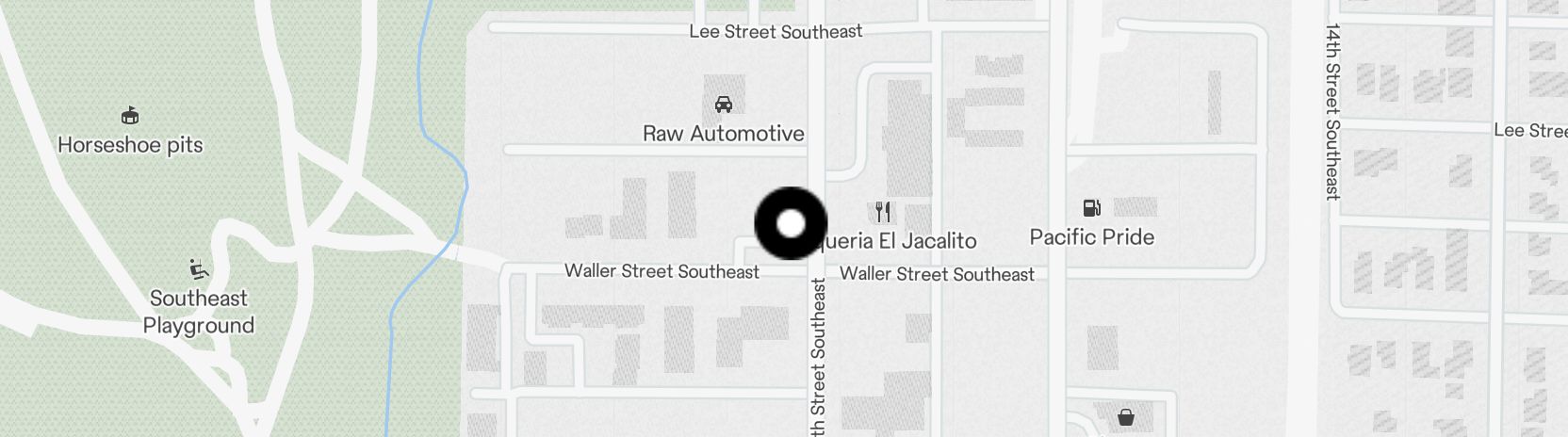Tap the Horseshoe pits marker
This screenshot has height=437, width=1568.
click(x=130, y=117)
